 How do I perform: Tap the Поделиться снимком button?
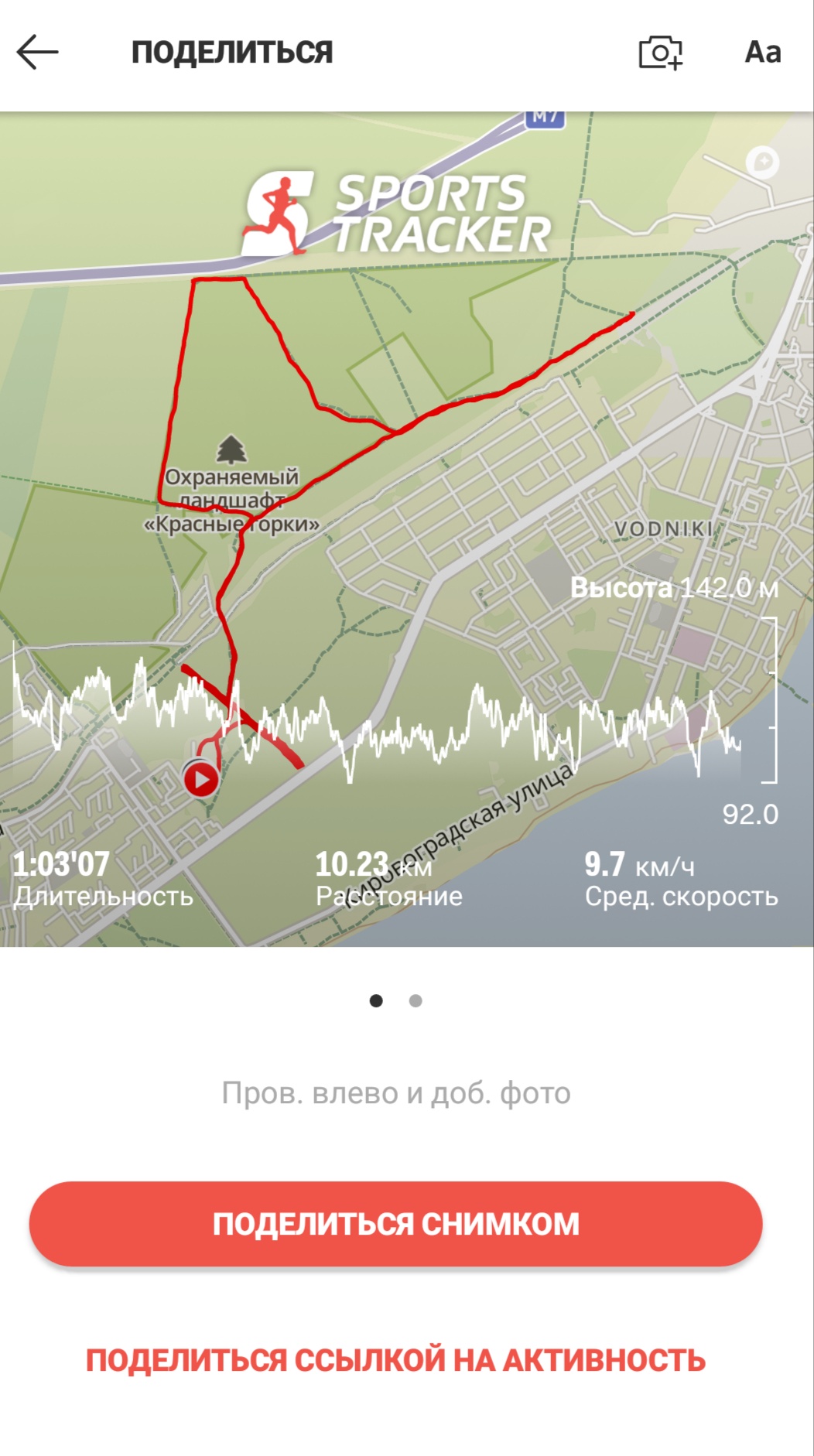[395, 1224]
